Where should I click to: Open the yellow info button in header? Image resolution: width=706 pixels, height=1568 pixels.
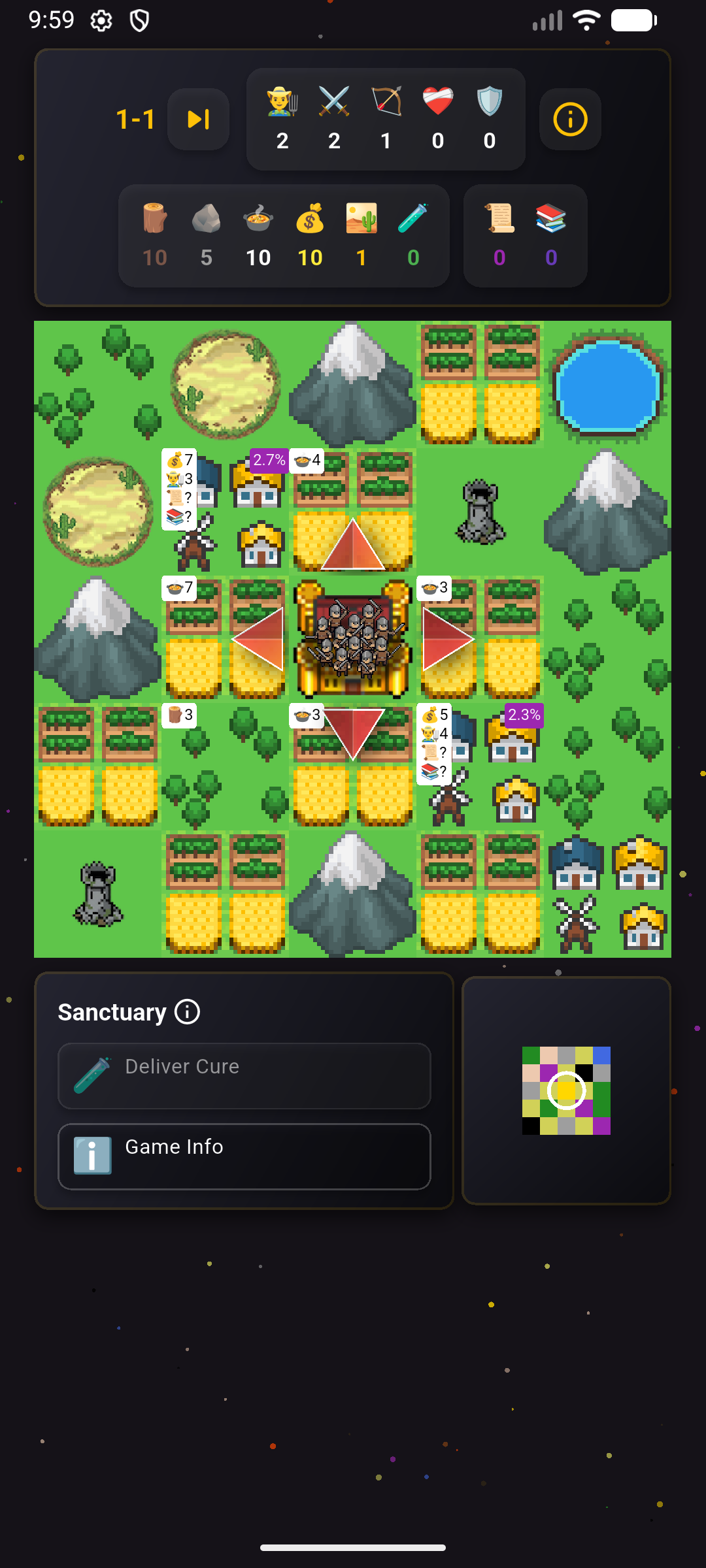570,119
